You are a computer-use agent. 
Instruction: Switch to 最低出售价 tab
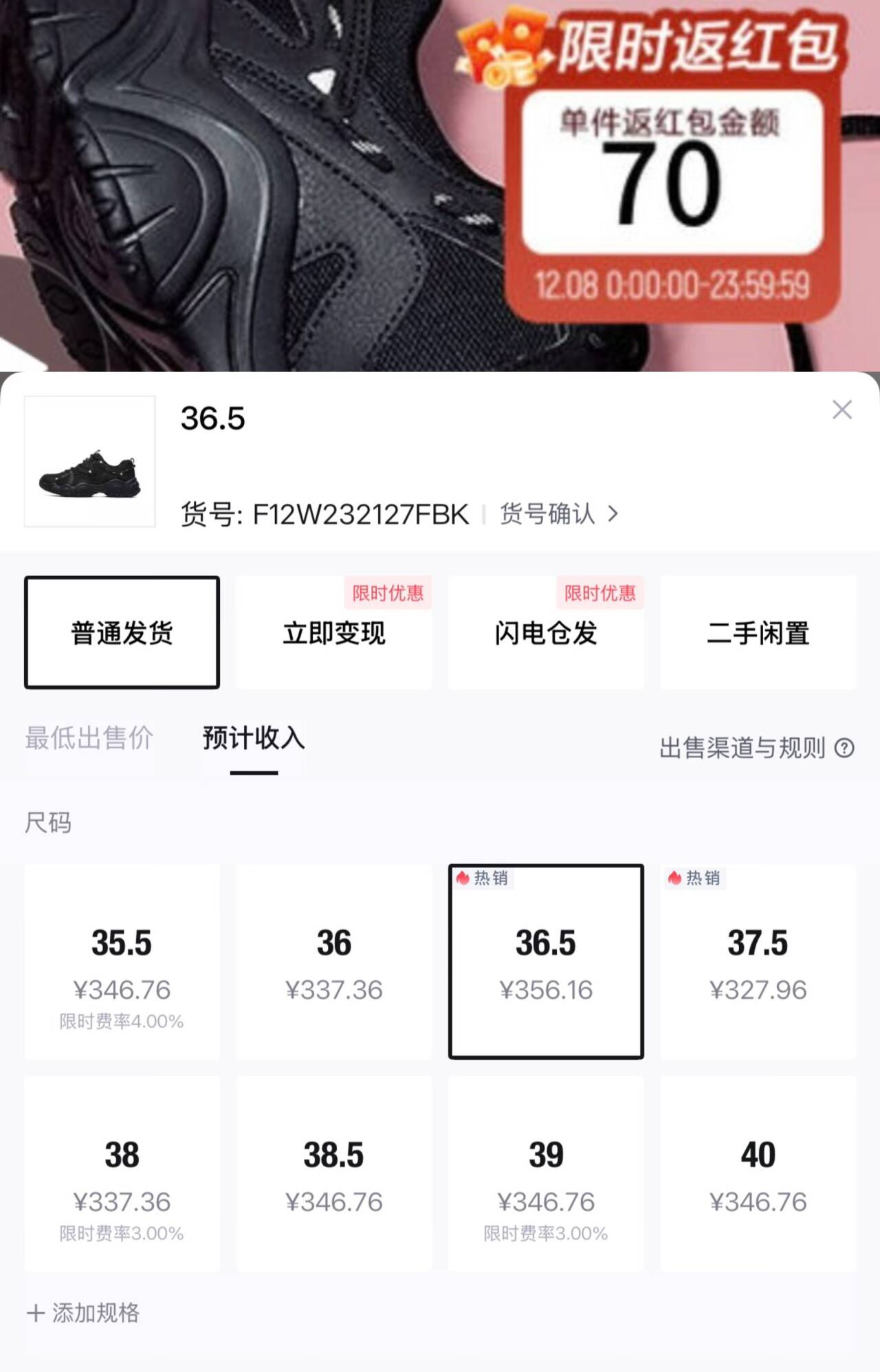click(x=89, y=738)
